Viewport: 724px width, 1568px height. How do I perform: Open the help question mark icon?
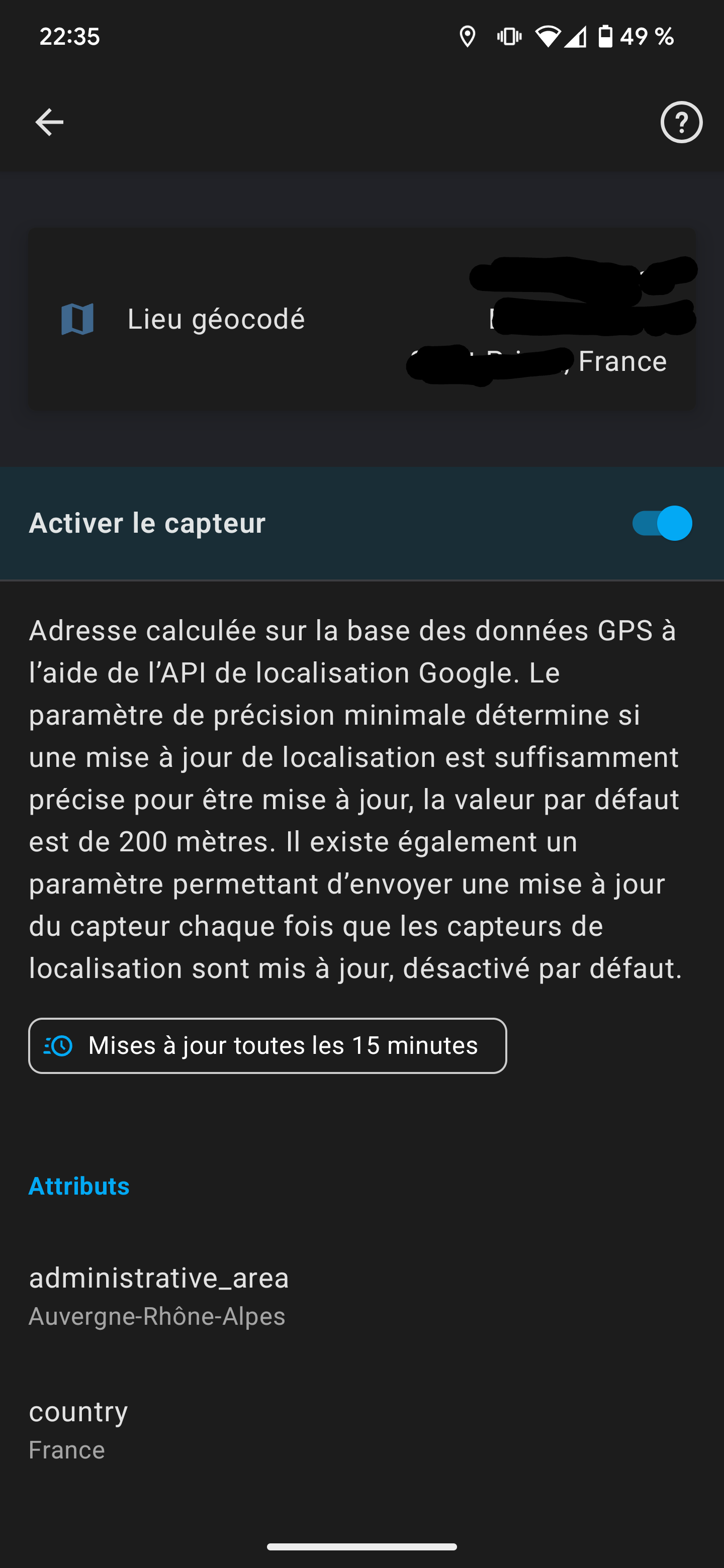pyautogui.click(x=681, y=122)
